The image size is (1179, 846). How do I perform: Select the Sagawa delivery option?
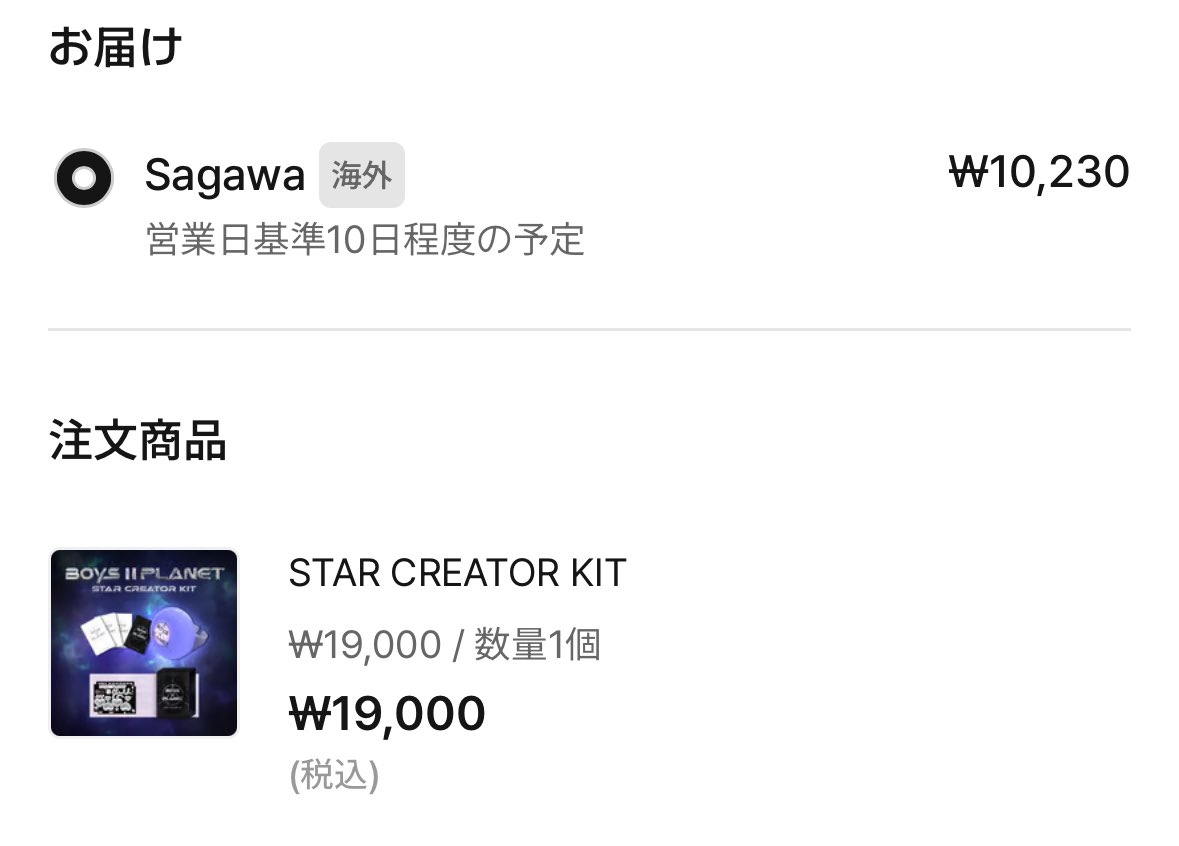[84, 178]
